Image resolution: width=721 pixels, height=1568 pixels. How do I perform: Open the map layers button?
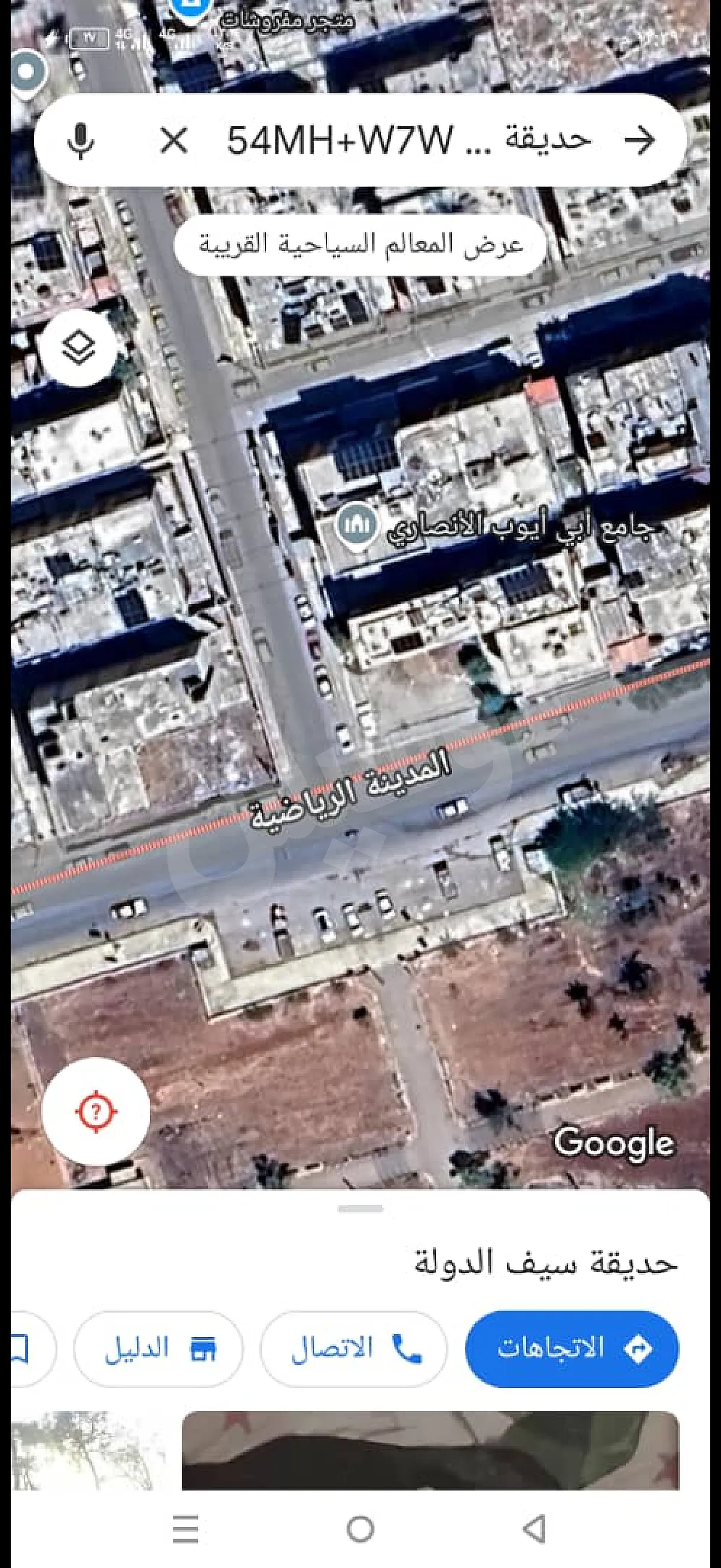[x=79, y=348]
